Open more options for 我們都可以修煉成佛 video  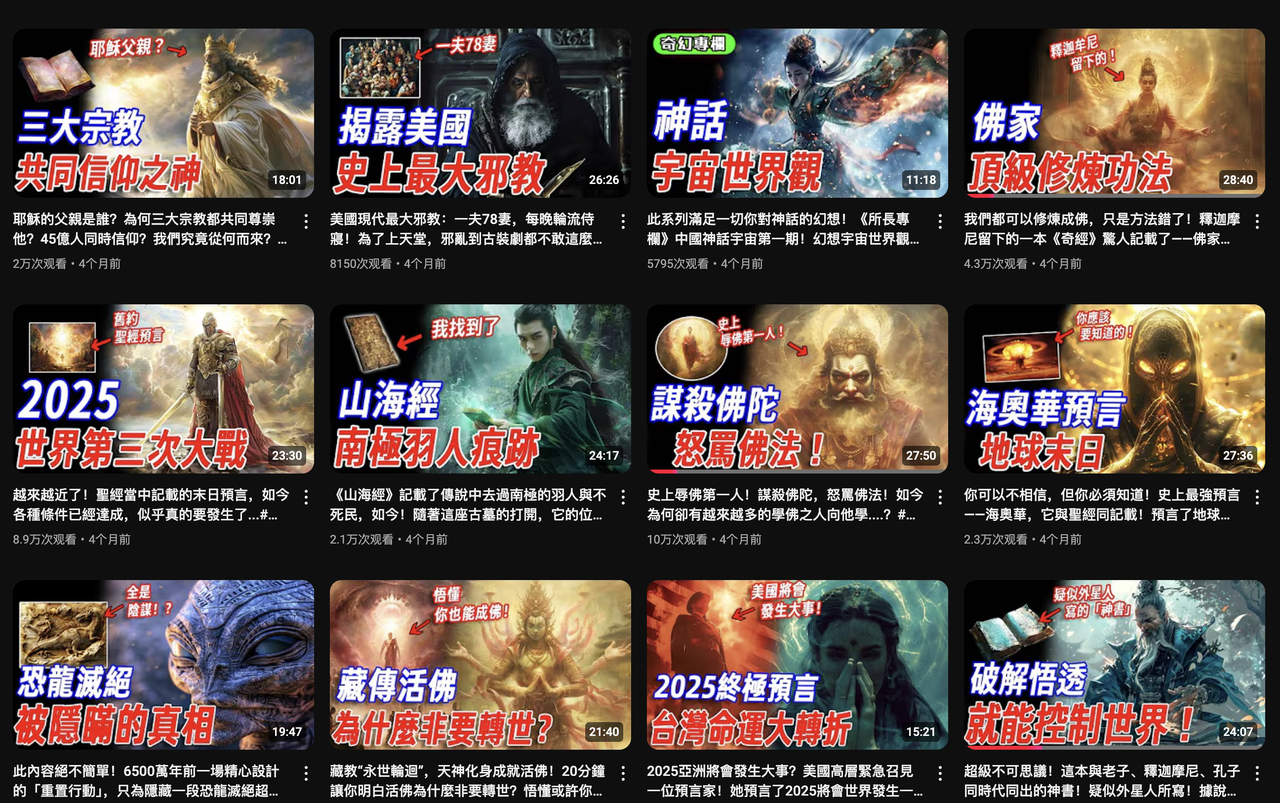point(1257,221)
